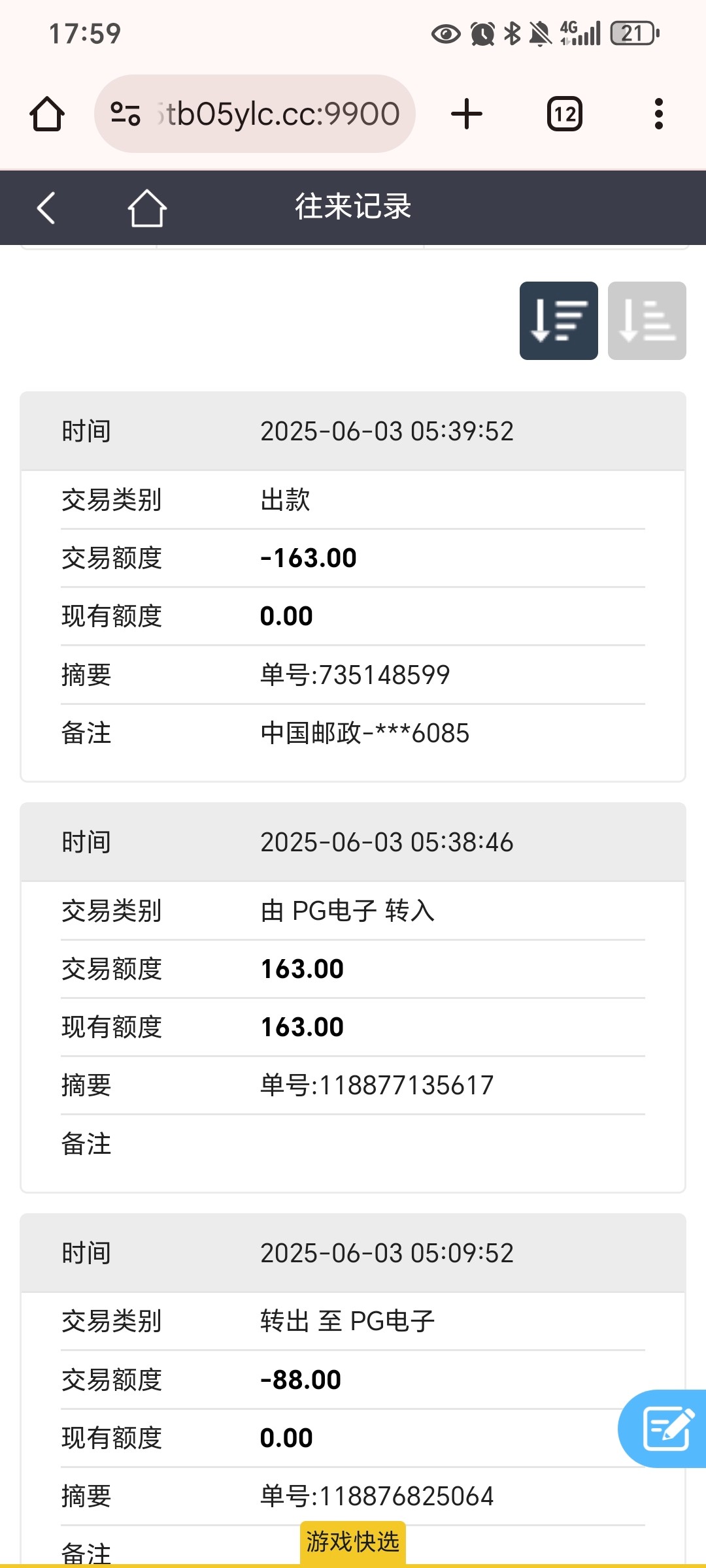Open the browser home button
The height and width of the screenshot is (1568, 706).
coord(47,114)
